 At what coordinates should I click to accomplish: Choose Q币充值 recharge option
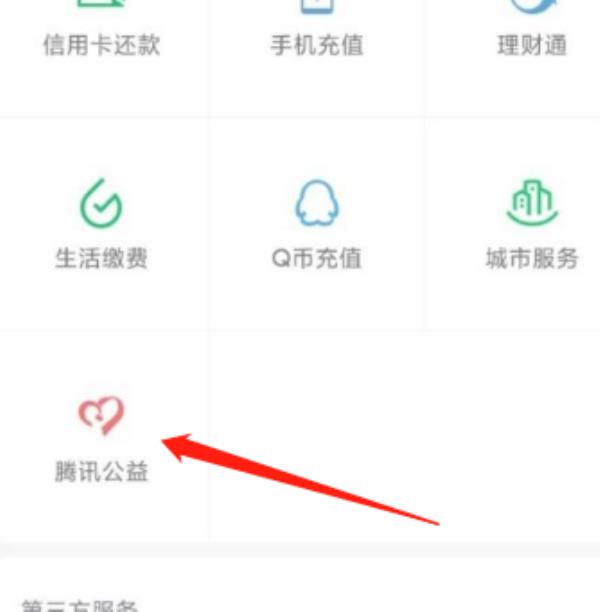(316, 224)
